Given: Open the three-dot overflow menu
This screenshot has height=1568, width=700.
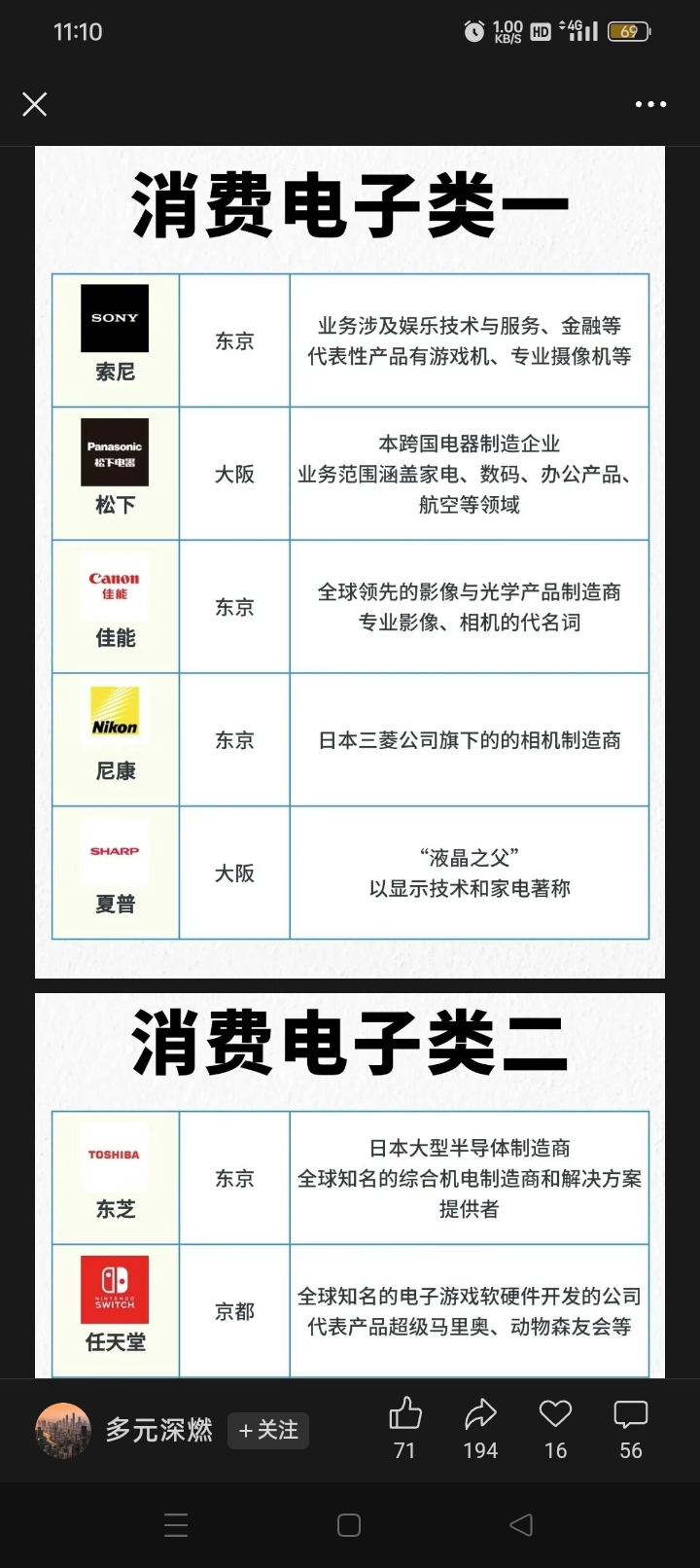Looking at the screenshot, I should 650,104.
